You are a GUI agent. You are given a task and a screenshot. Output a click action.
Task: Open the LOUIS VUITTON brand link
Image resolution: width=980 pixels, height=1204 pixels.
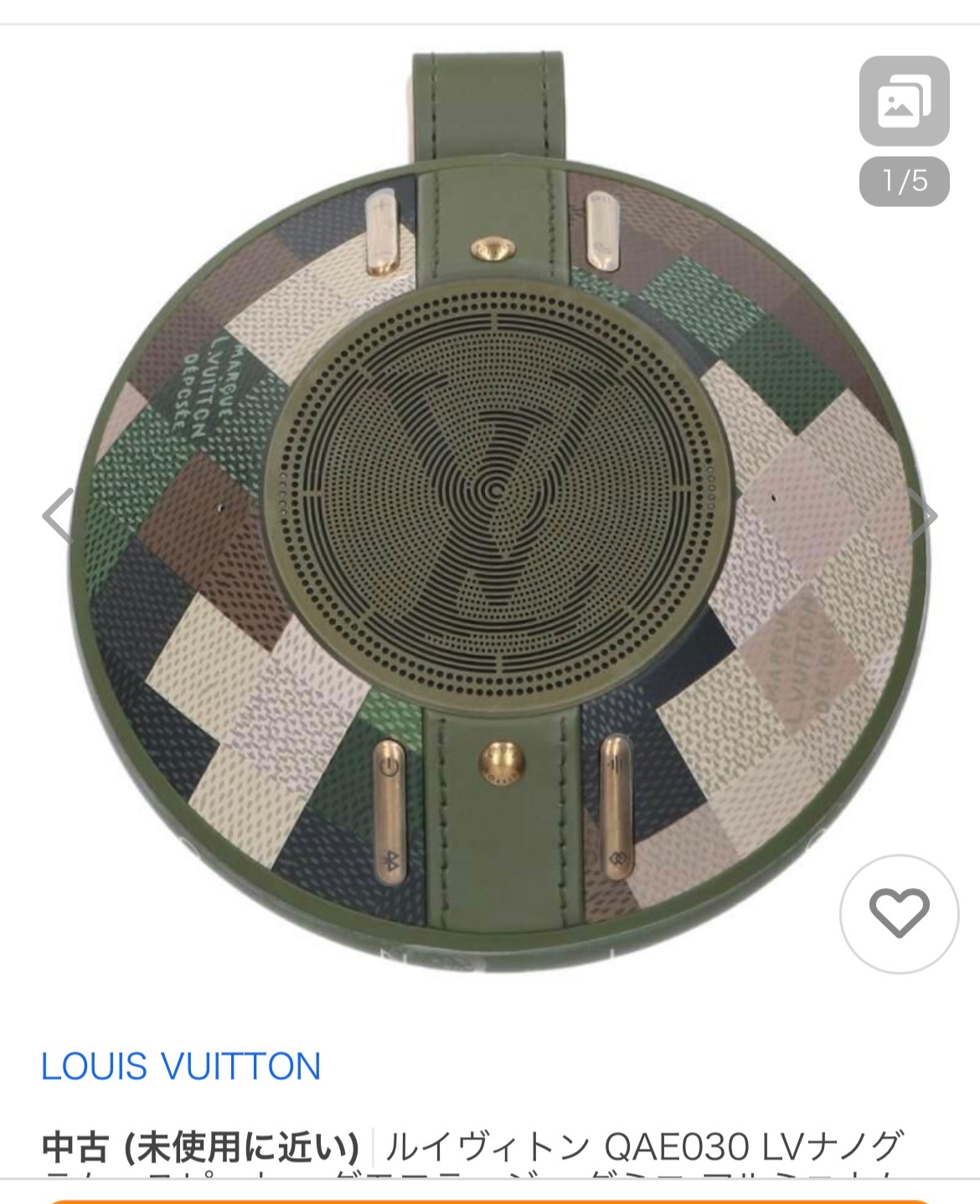(181, 1067)
